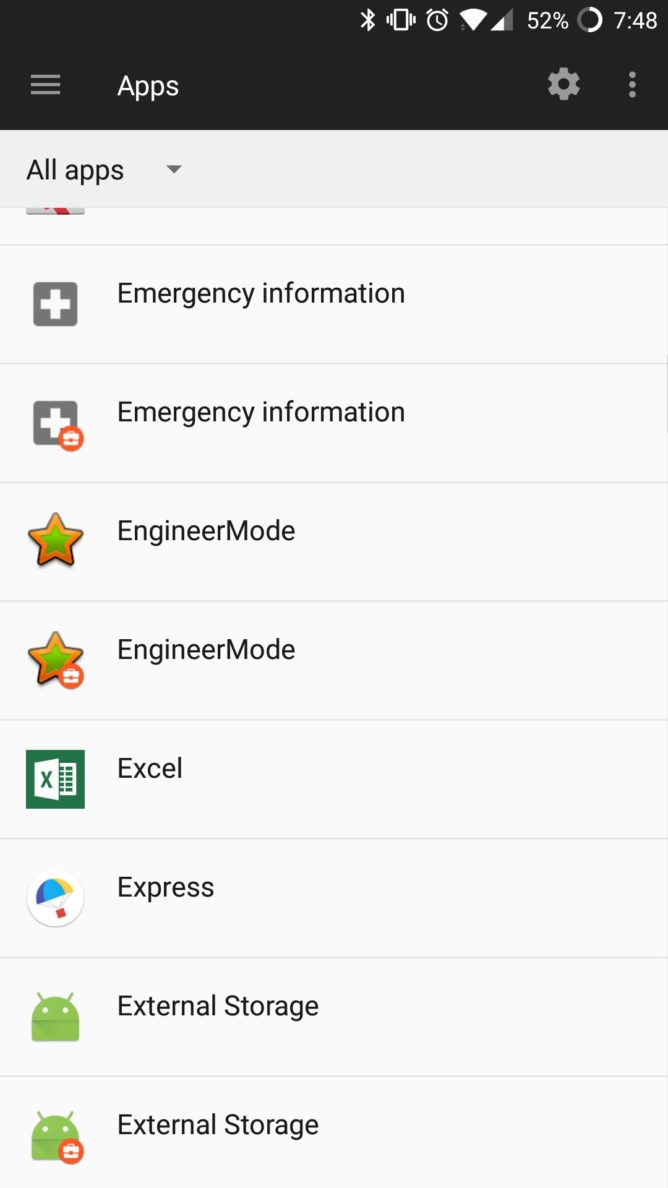
Task: Open the Excel app info
Action: 334,779
